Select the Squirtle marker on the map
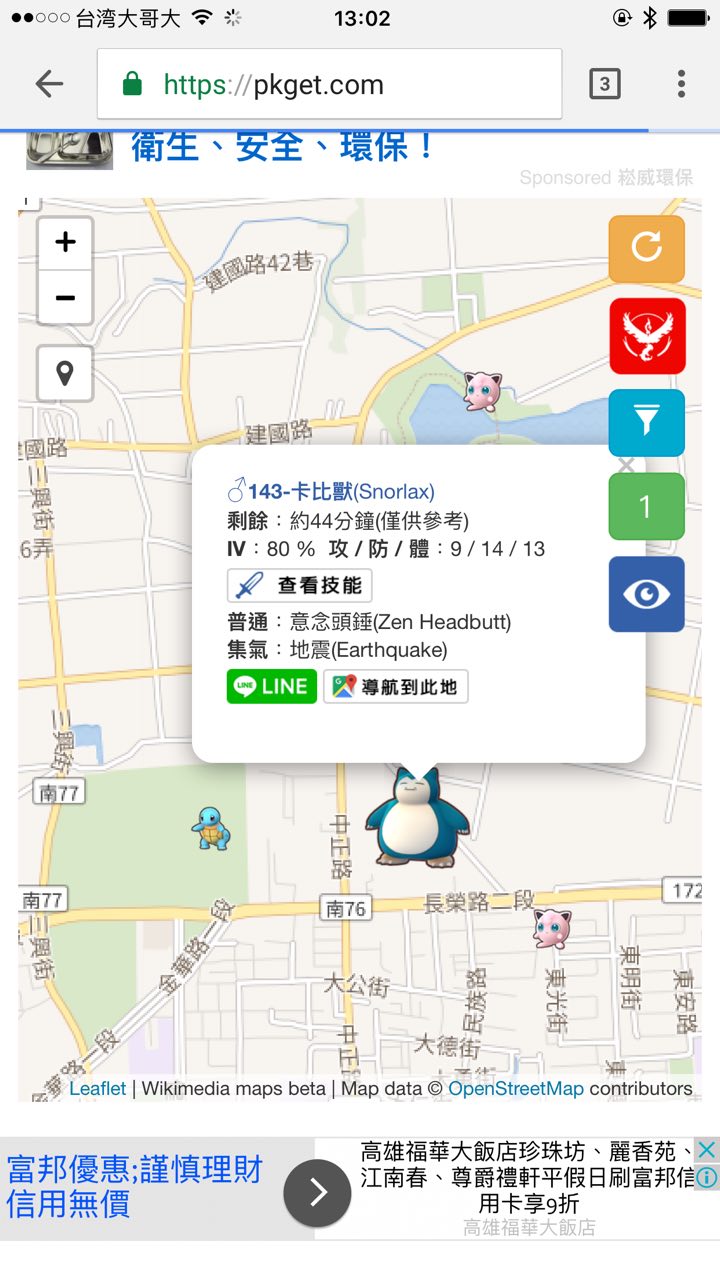Screen dimensions: 720x1280 click(211, 828)
